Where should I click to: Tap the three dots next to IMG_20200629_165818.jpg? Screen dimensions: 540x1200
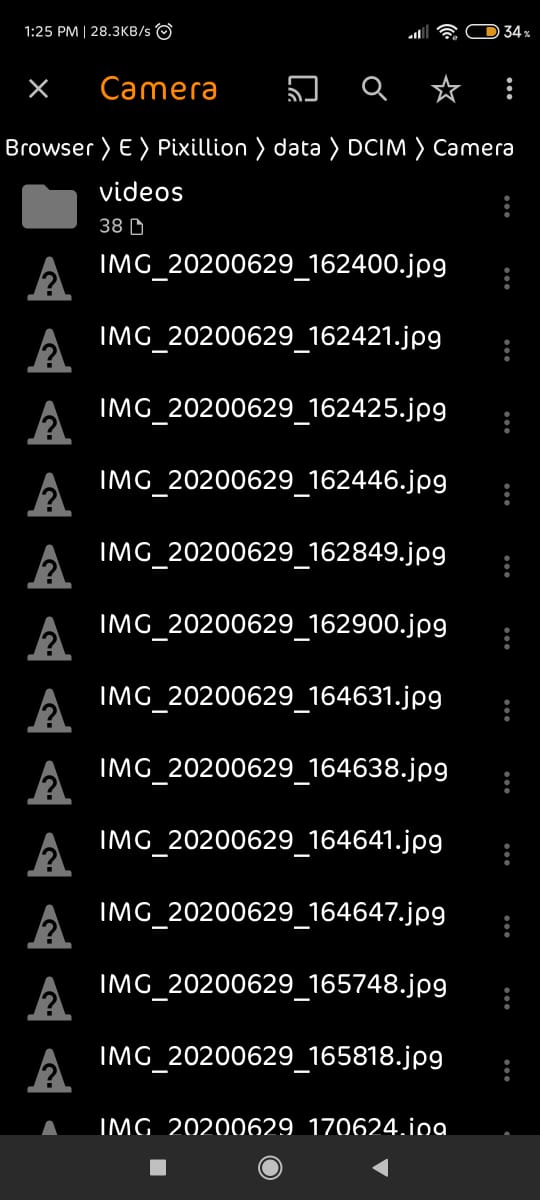(507, 1070)
